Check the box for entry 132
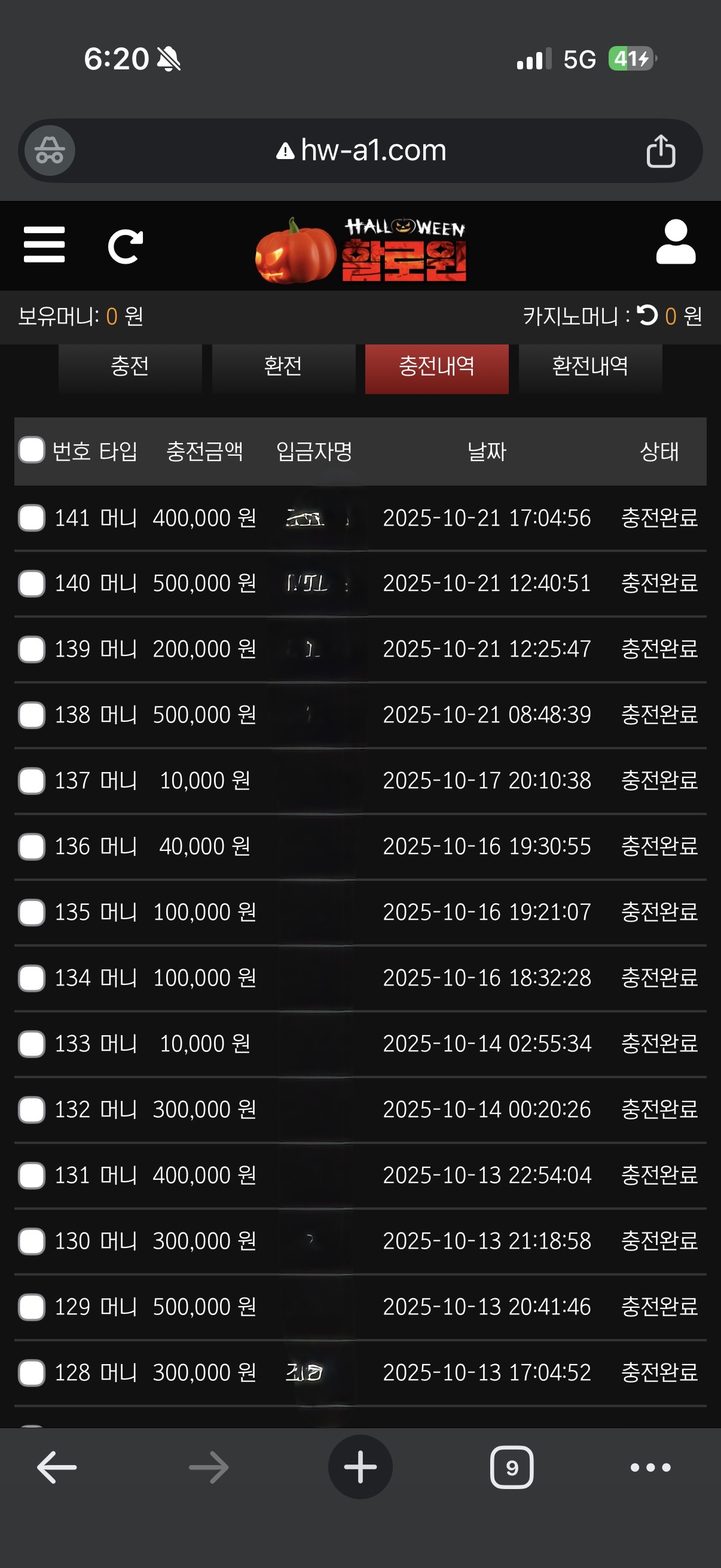 click(x=32, y=1110)
